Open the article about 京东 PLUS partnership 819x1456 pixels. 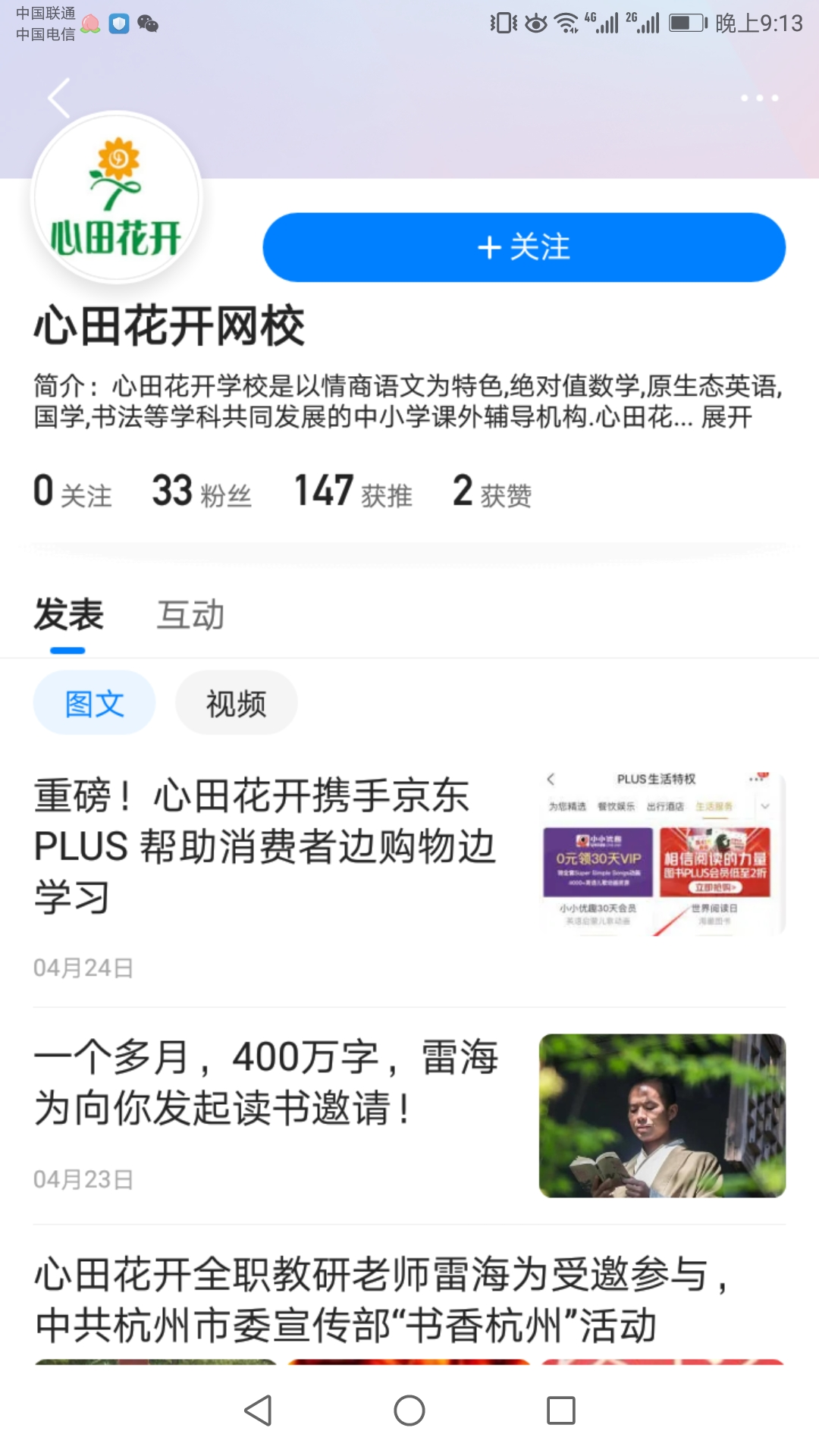pyautogui.click(x=265, y=846)
